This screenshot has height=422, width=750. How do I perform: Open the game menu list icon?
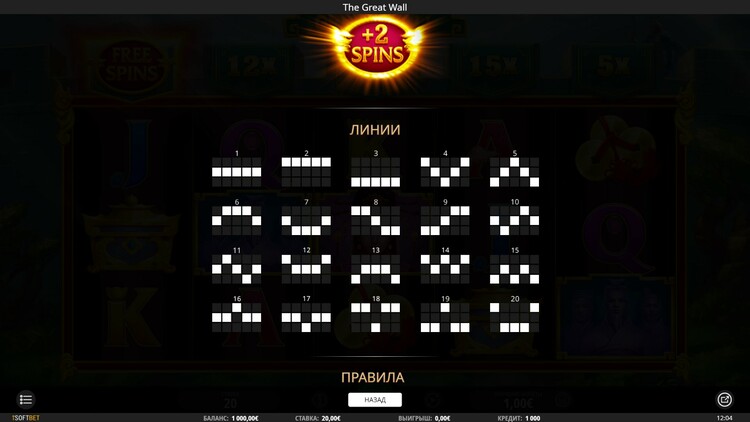click(x=26, y=399)
